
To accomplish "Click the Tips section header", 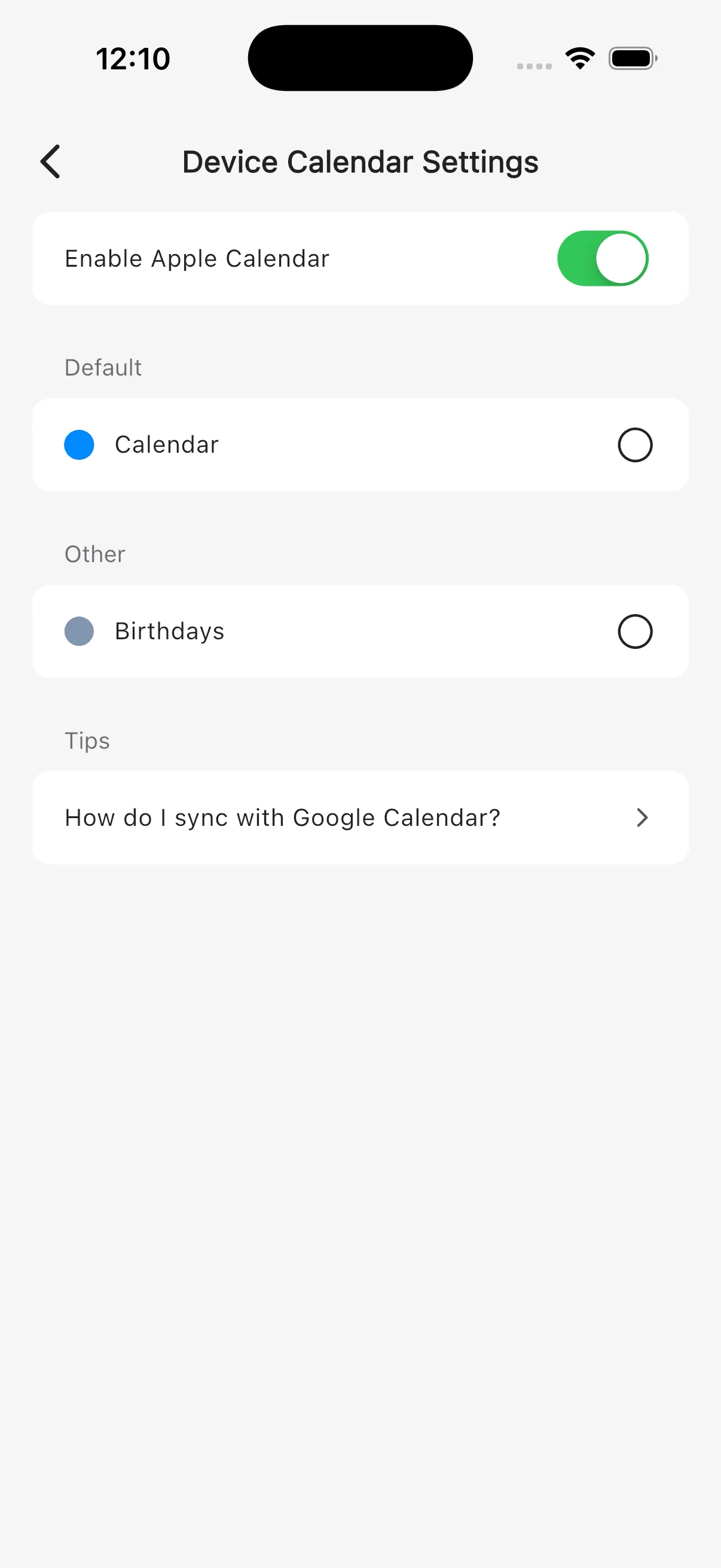I will pos(87,740).
